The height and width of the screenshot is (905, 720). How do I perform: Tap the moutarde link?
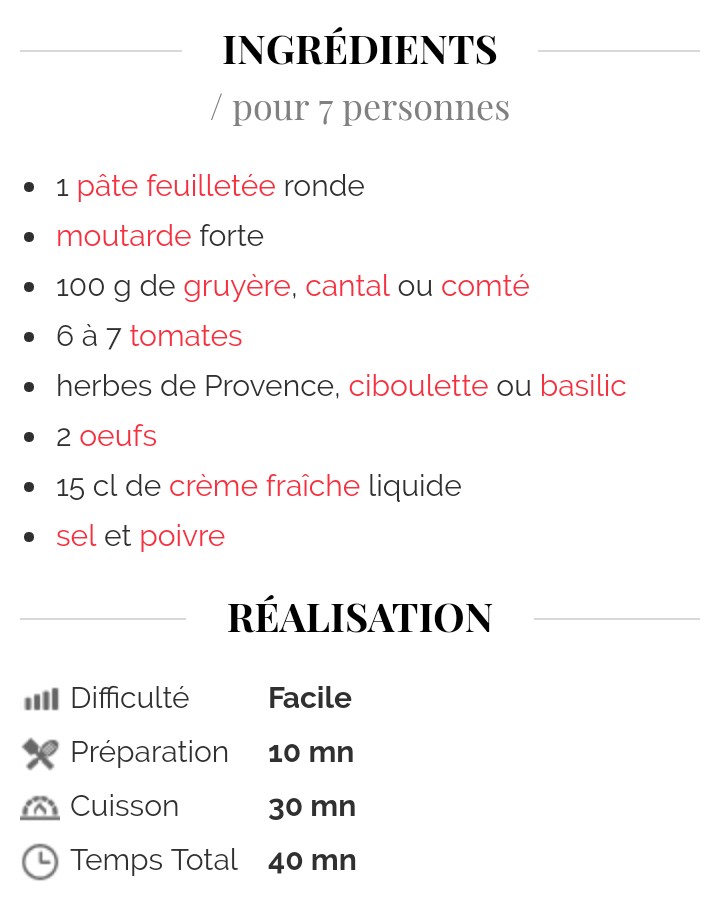(123, 236)
